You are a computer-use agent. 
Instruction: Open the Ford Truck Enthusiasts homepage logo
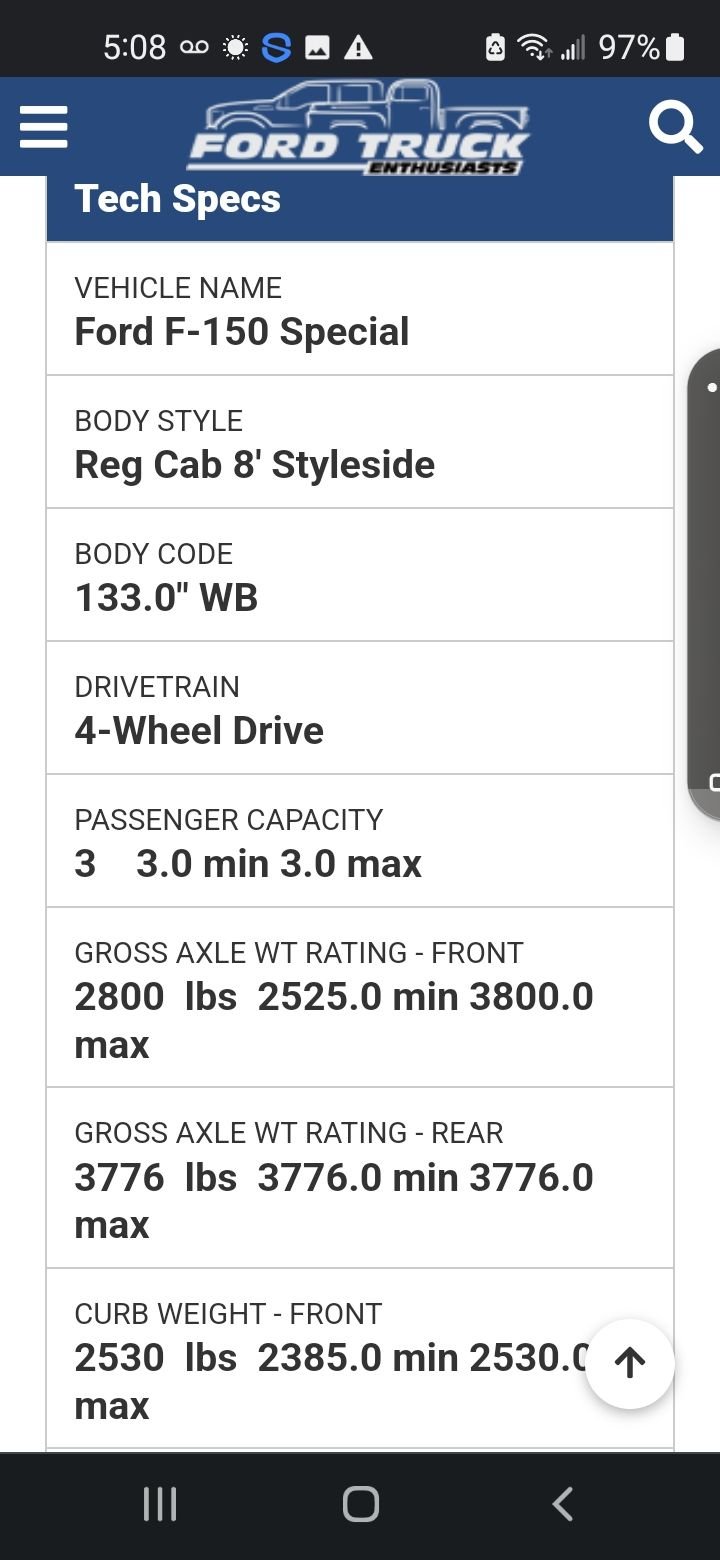tap(358, 128)
